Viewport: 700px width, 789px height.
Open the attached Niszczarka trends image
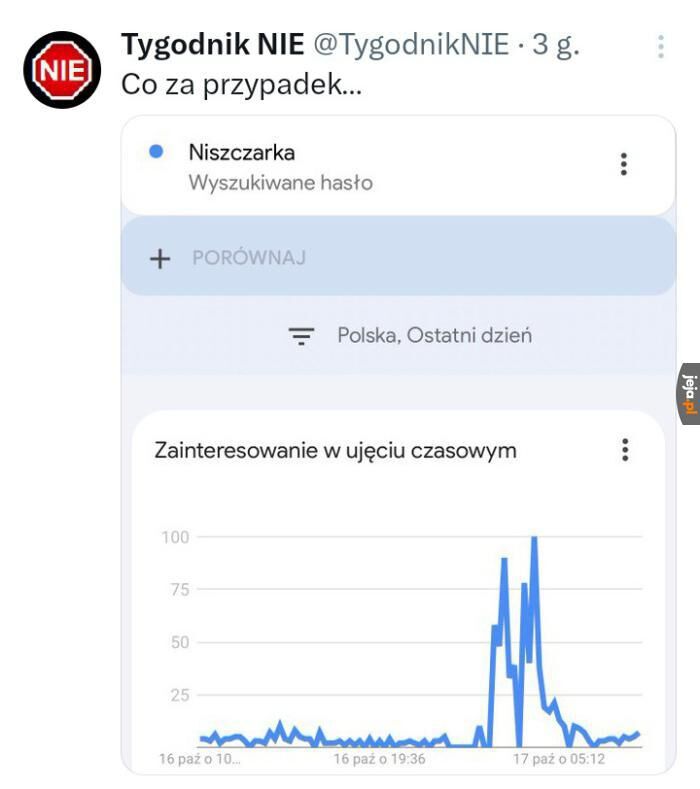tap(398, 445)
